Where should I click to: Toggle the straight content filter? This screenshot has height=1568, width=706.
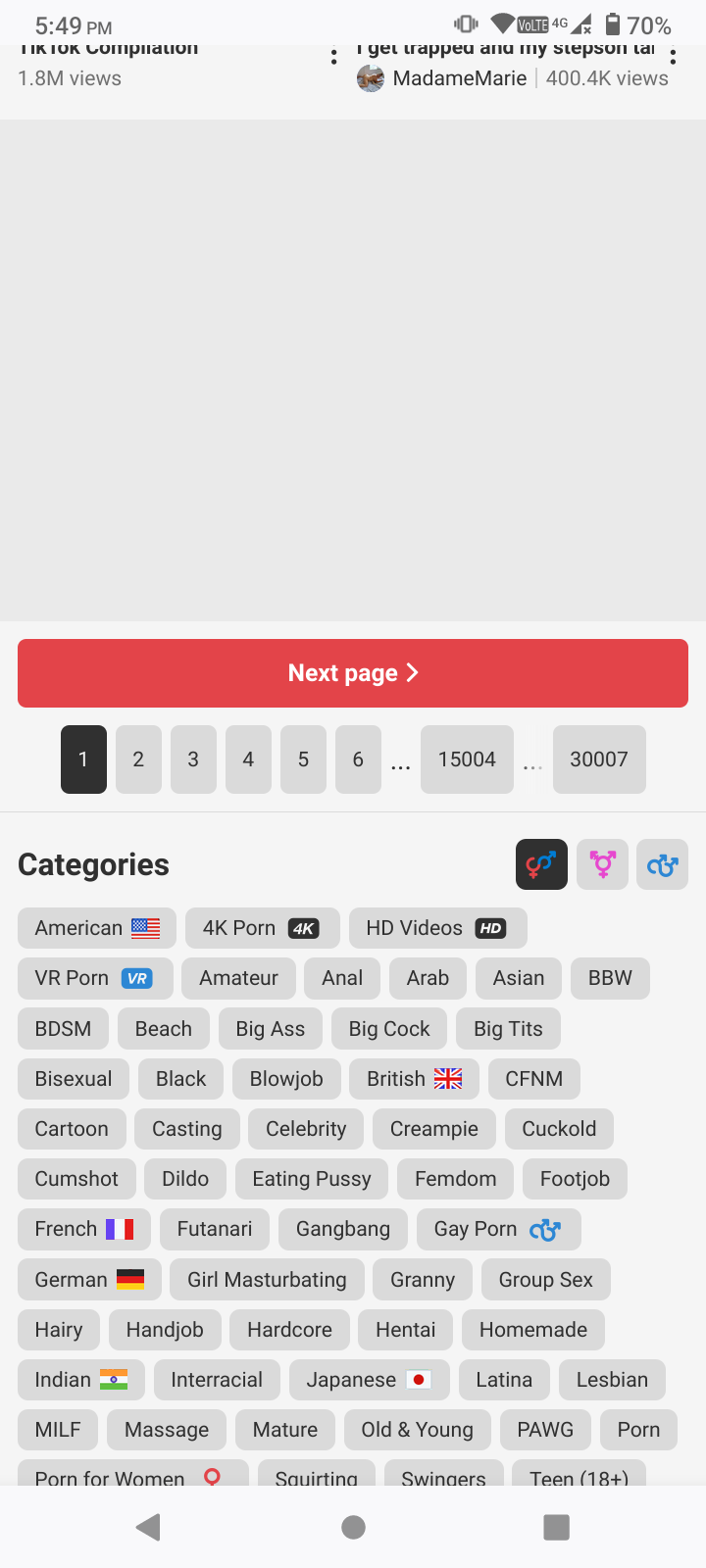click(541, 864)
